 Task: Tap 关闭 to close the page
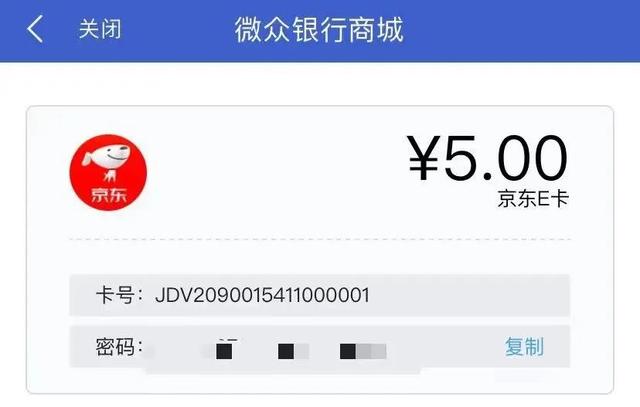(x=99, y=29)
